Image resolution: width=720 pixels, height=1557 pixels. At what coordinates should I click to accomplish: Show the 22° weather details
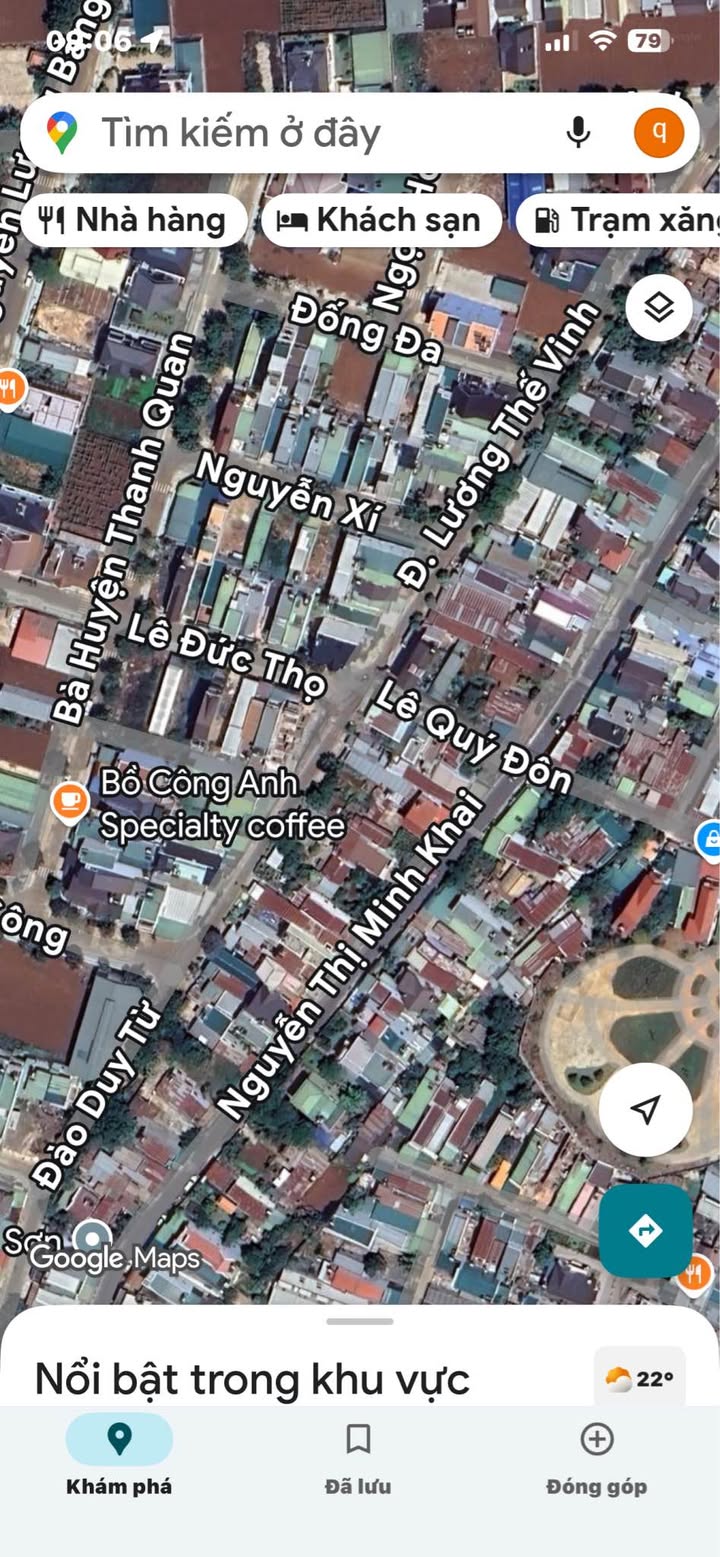[x=639, y=1379]
